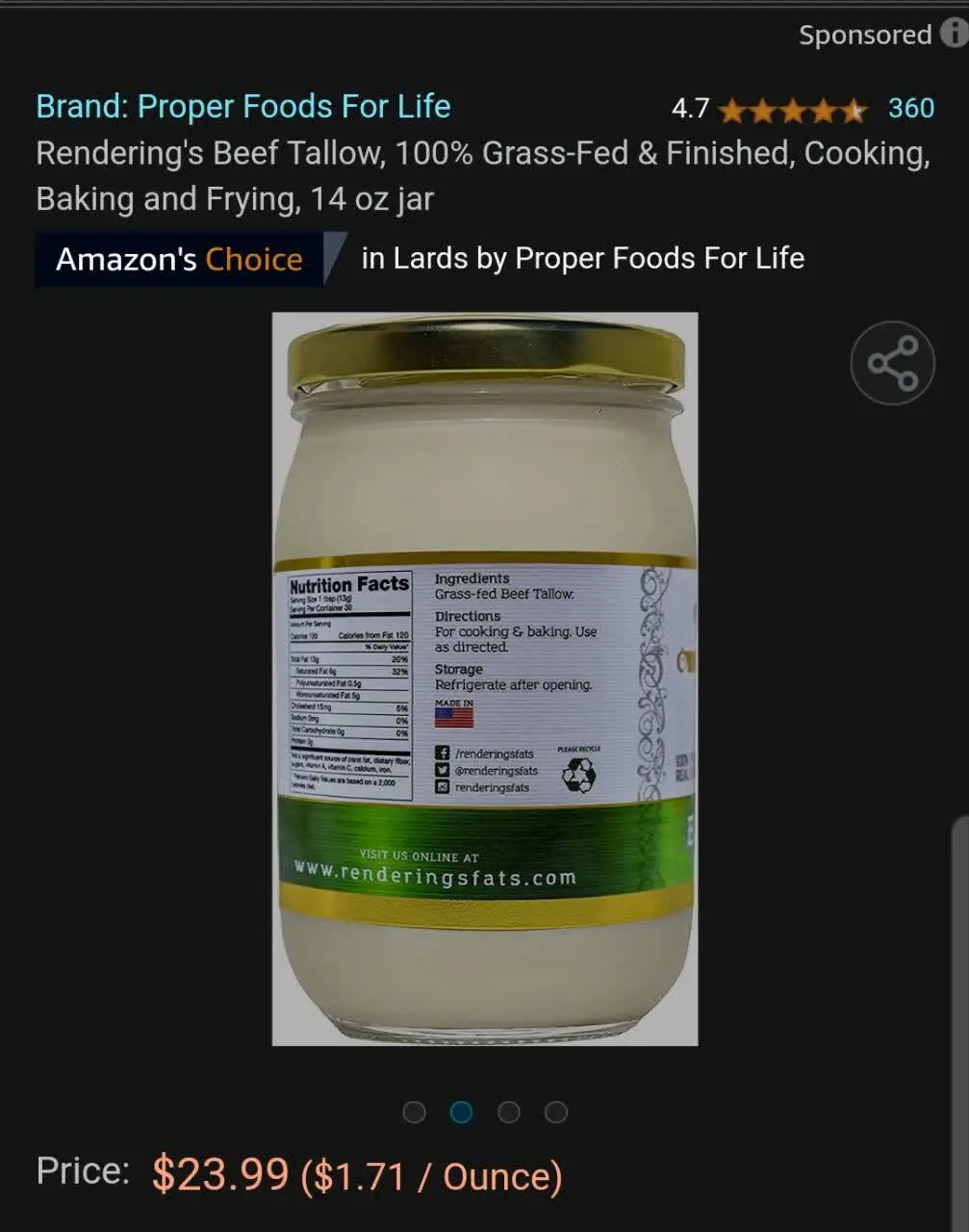Jump to the fourth product image dot
The image size is (969, 1232).
556,1113
